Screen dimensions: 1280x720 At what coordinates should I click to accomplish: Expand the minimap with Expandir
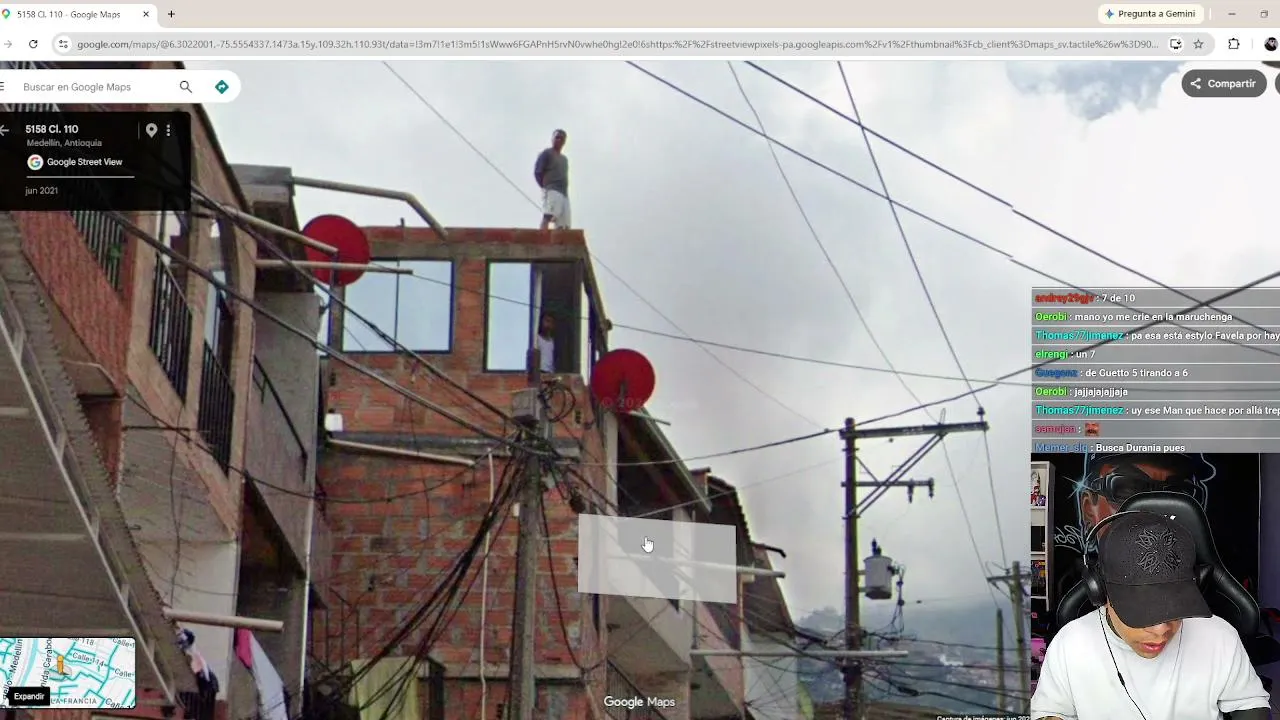point(29,696)
